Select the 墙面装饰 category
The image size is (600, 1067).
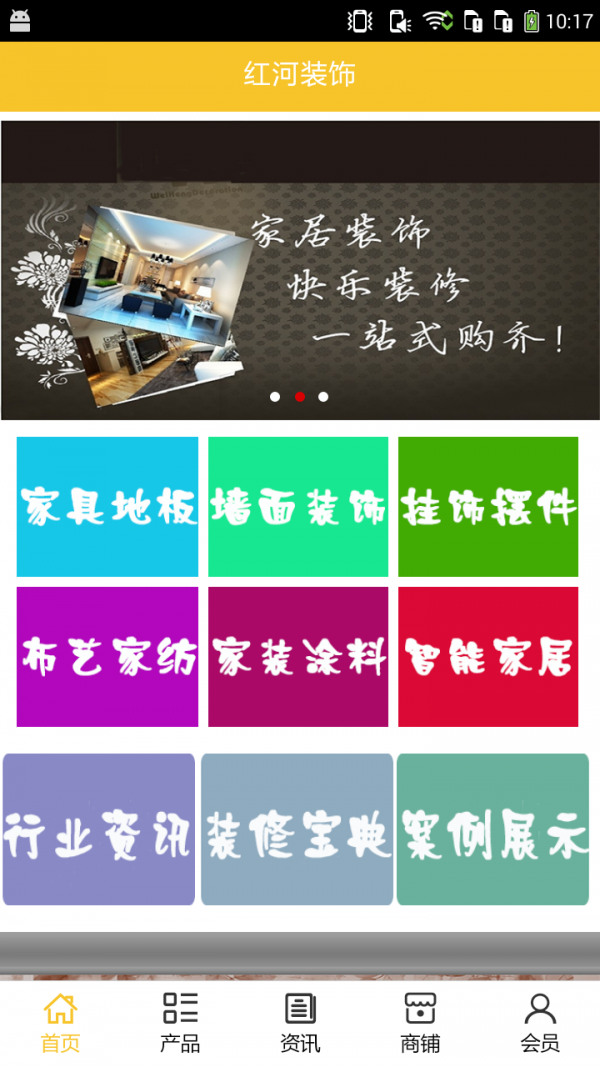(x=298, y=507)
